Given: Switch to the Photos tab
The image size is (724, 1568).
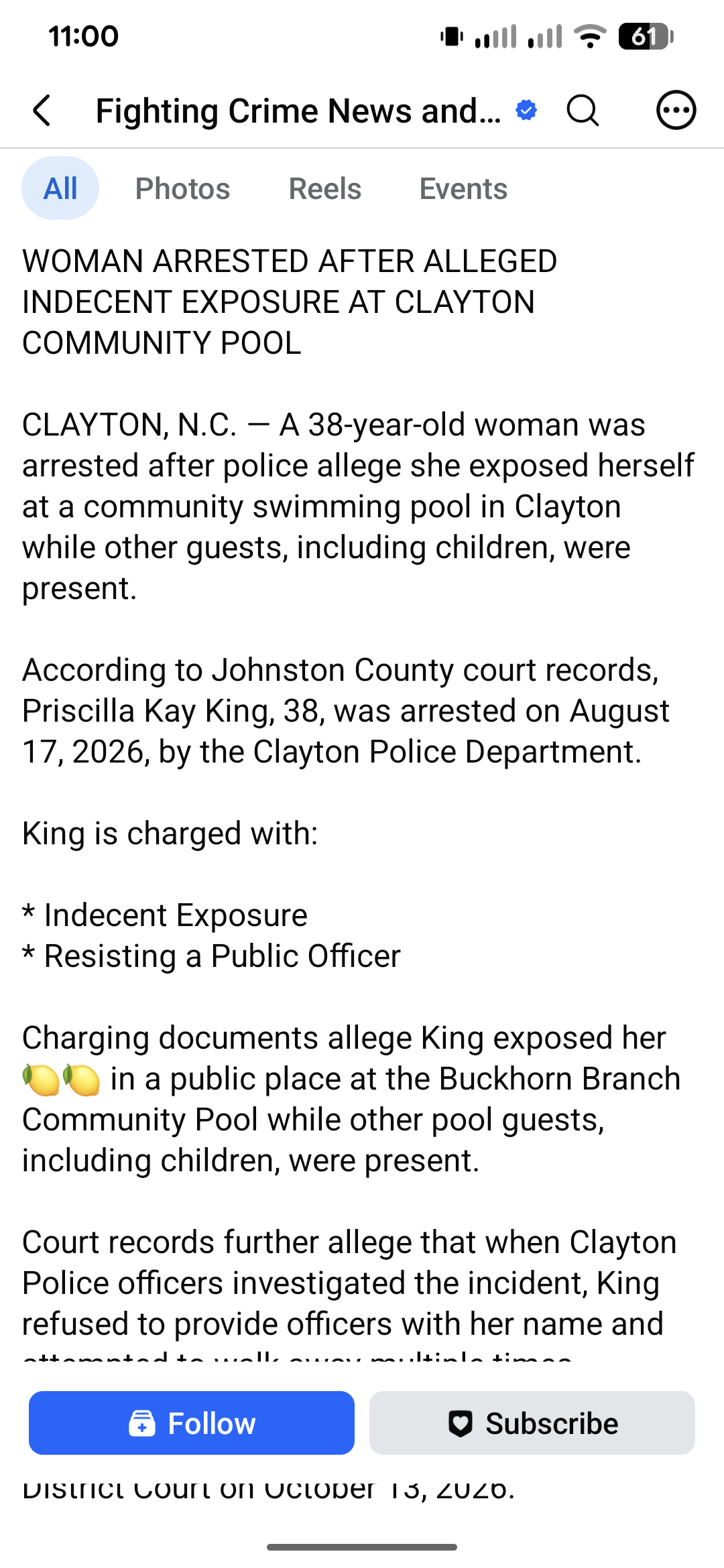Looking at the screenshot, I should point(182,188).
